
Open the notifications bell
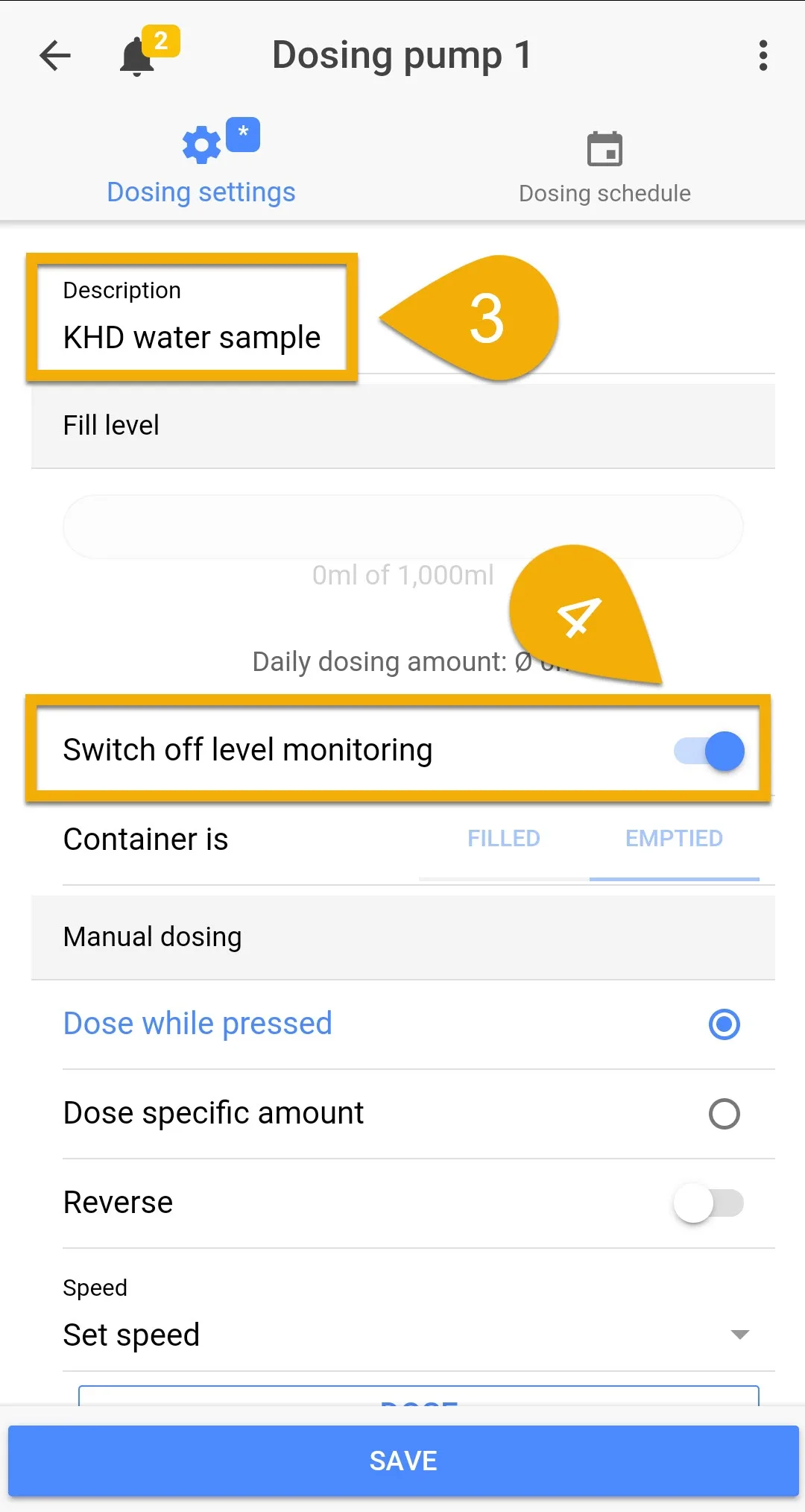(x=137, y=57)
